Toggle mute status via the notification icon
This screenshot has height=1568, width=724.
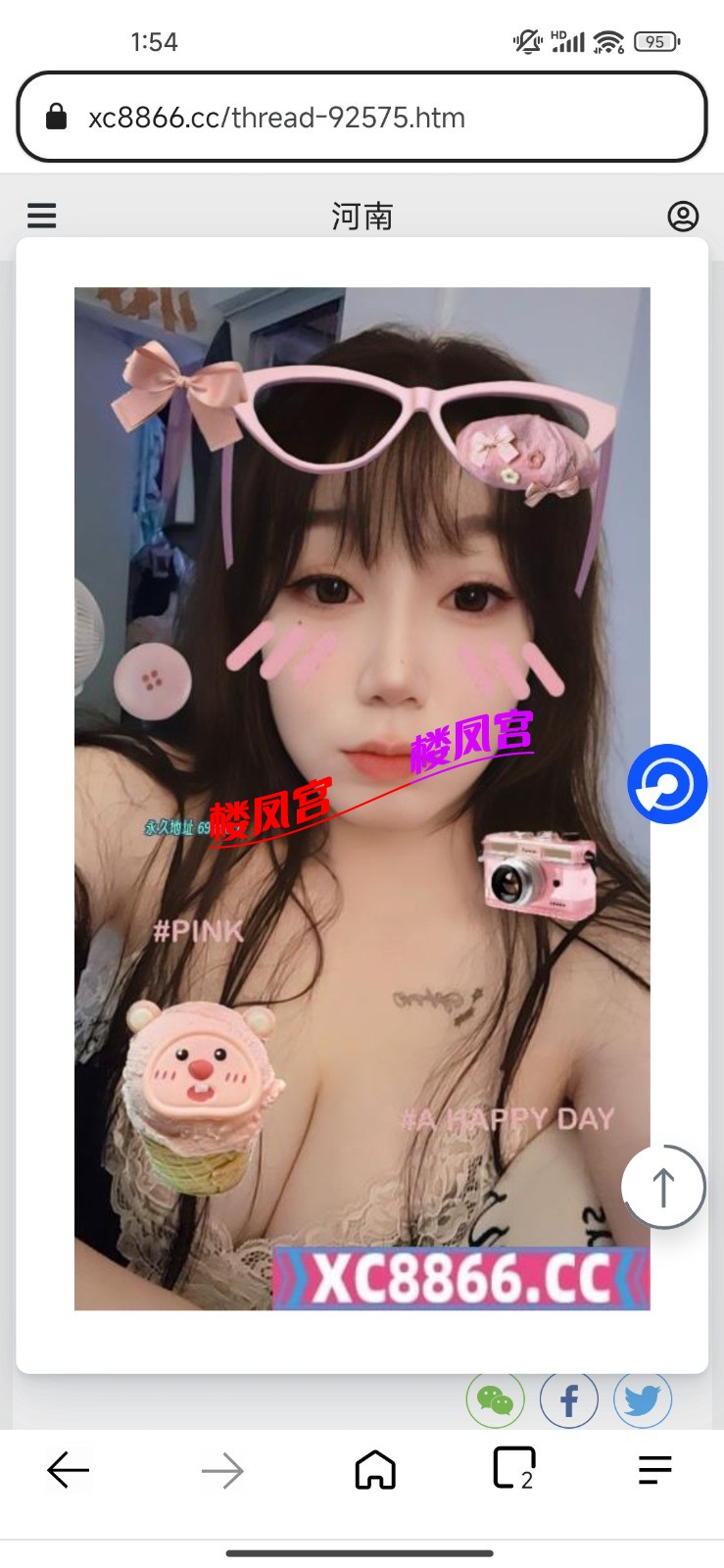525,41
